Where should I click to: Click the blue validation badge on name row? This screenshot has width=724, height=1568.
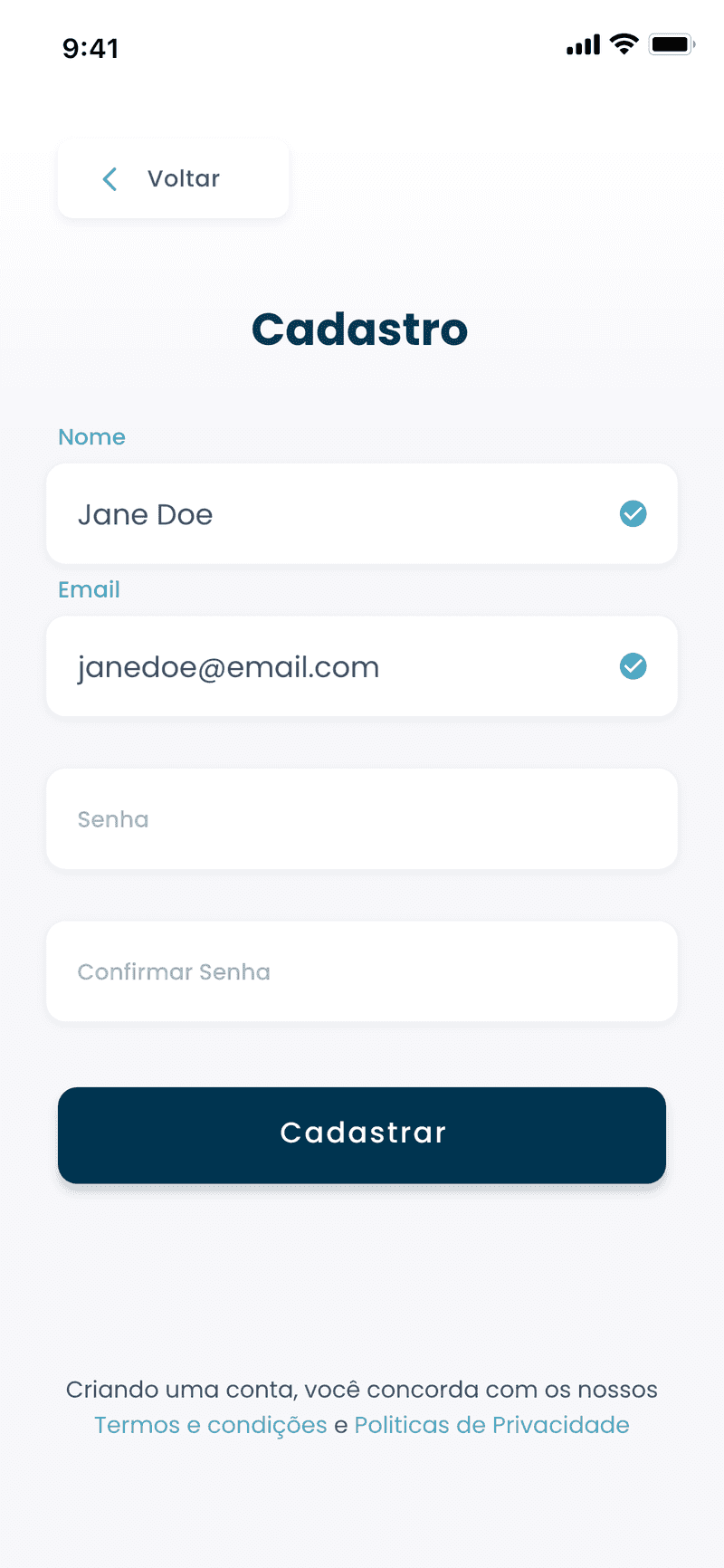click(633, 513)
